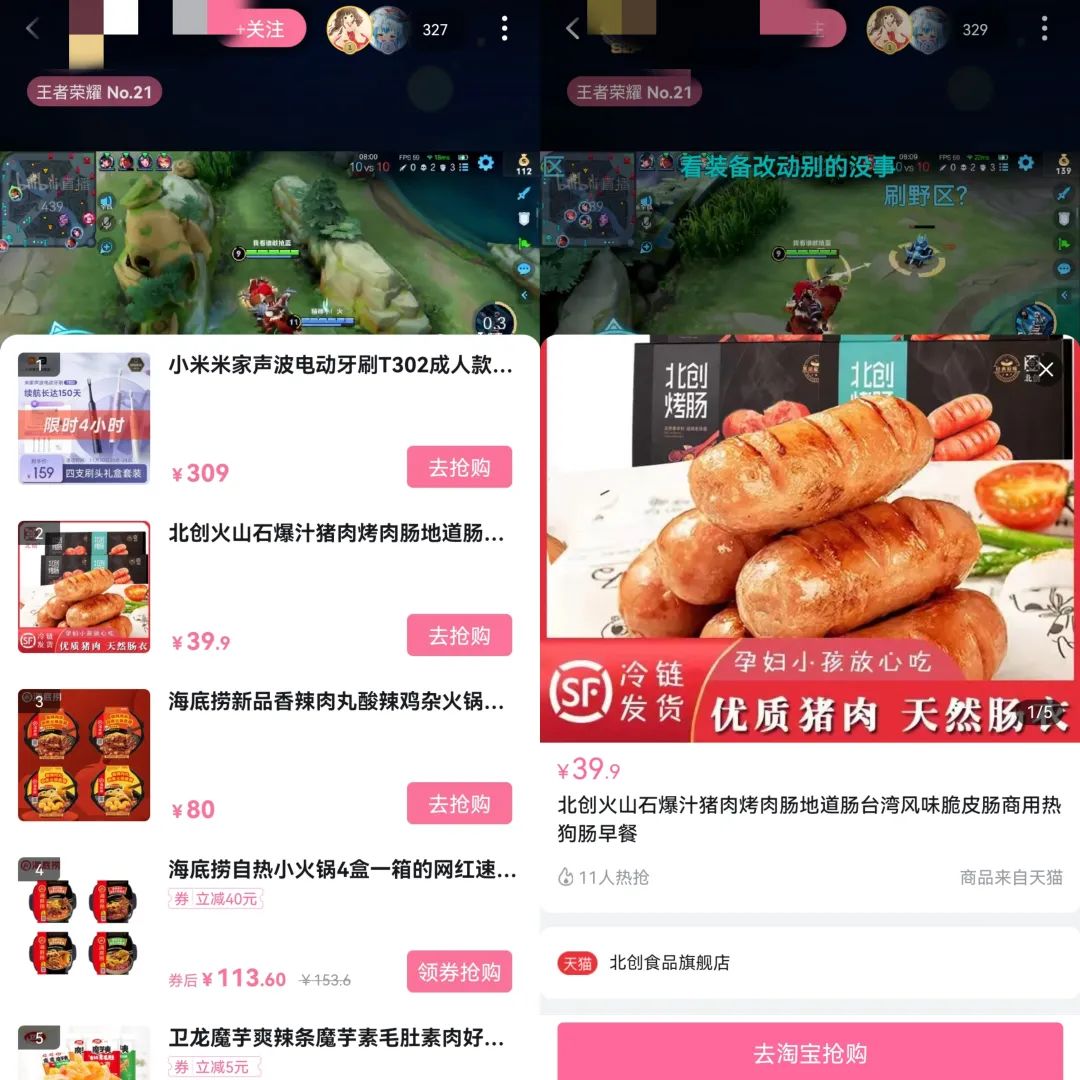Tap 去淘宝抢购 to buy on Taobao
Viewport: 1080px width, 1080px height.
810,1053
